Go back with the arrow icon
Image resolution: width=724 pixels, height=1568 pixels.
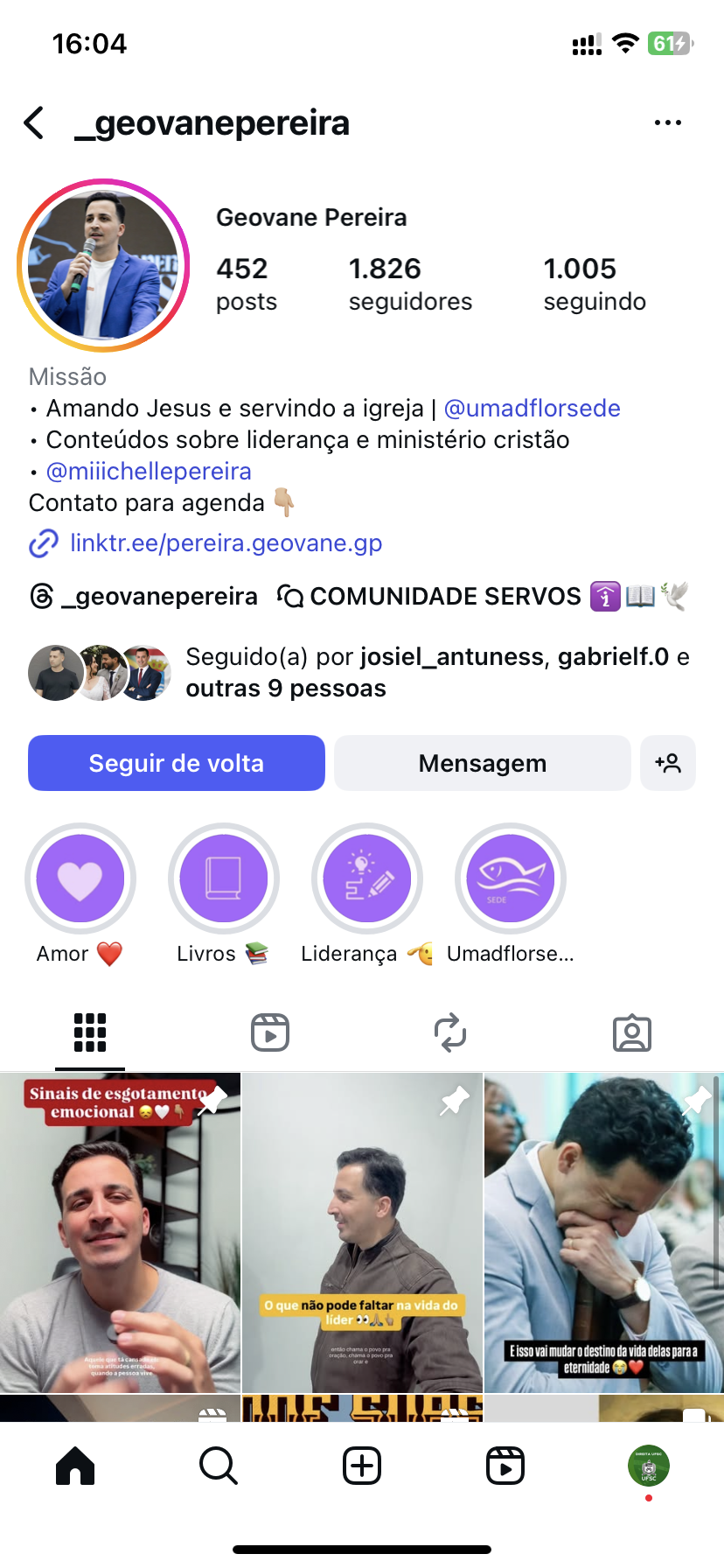pyautogui.click(x=35, y=123)
